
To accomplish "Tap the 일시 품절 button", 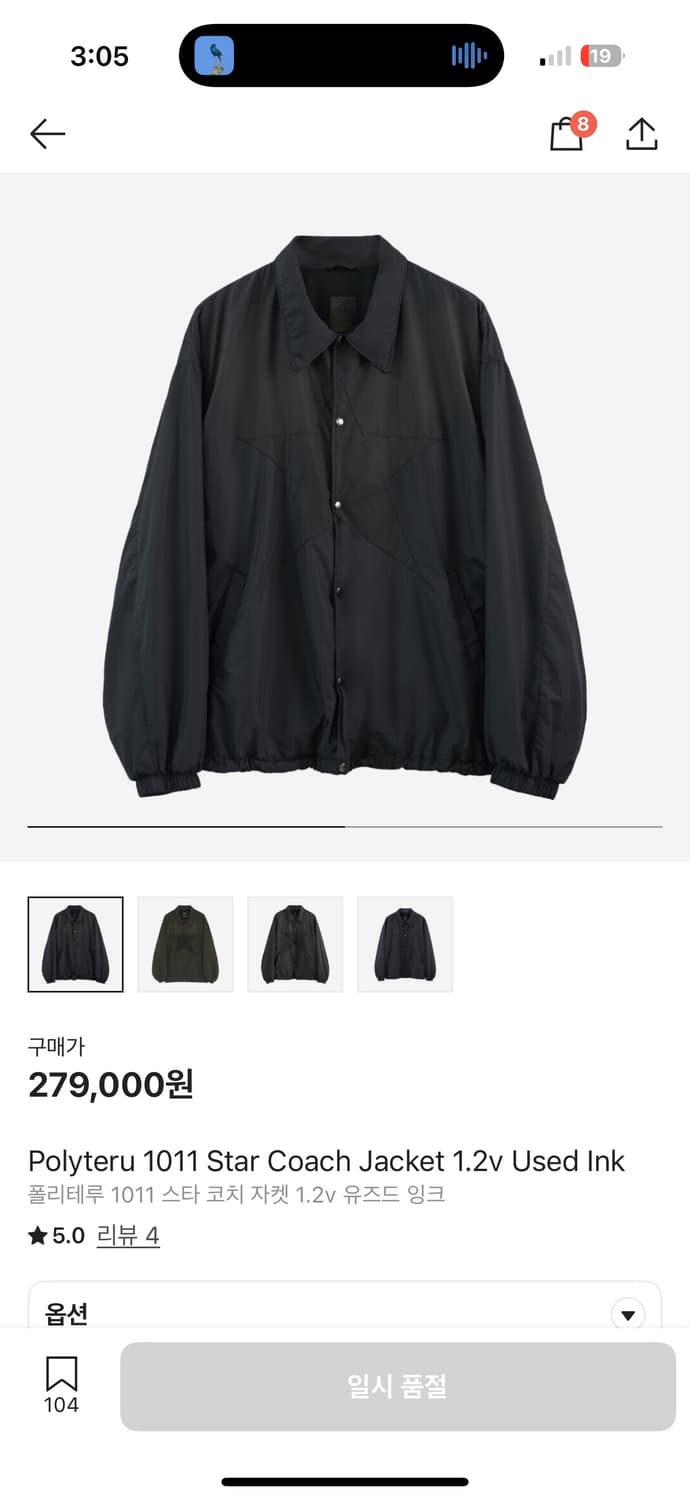I will 397,1386.
